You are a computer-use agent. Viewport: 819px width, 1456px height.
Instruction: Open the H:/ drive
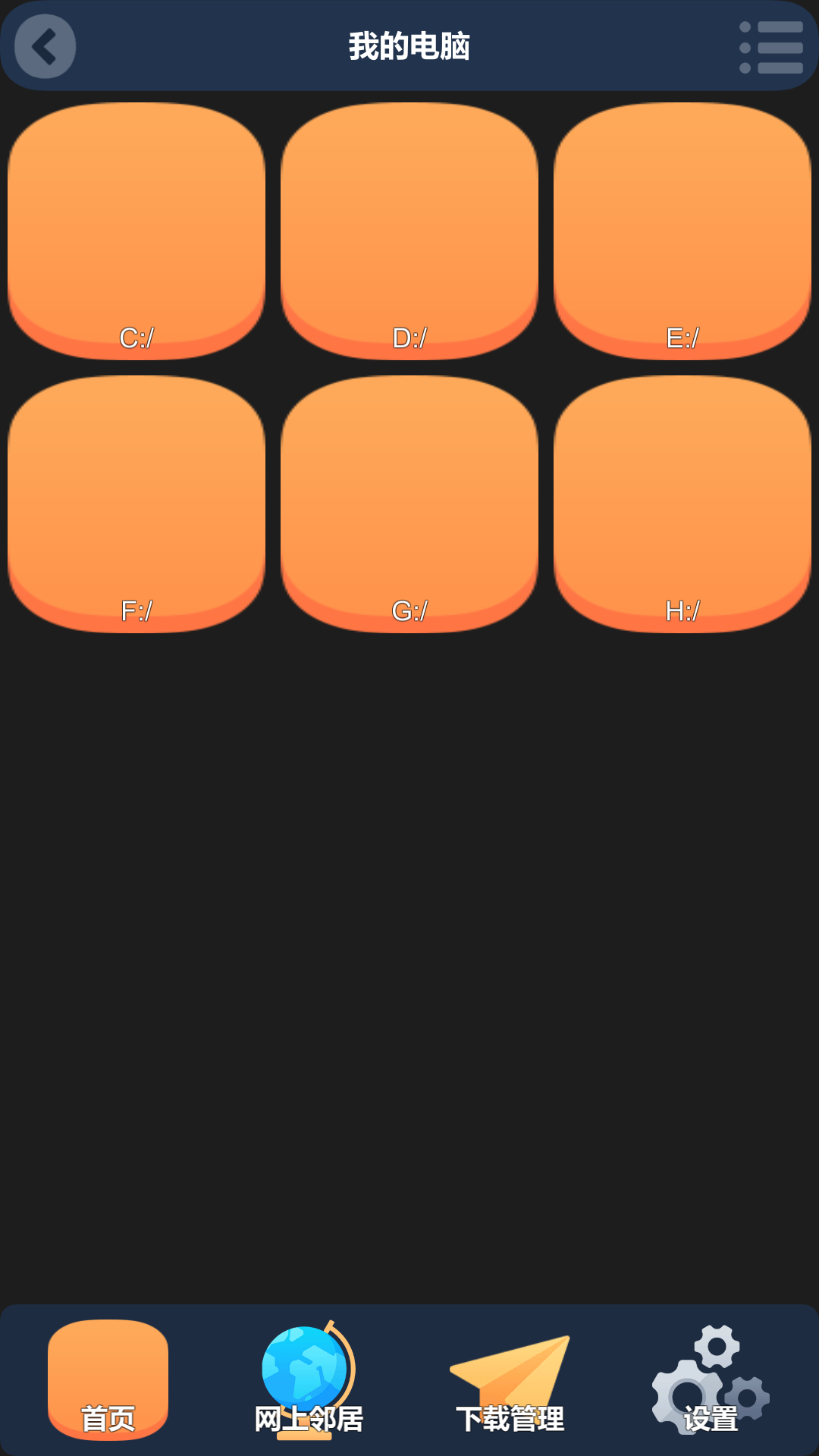[682, 504]
